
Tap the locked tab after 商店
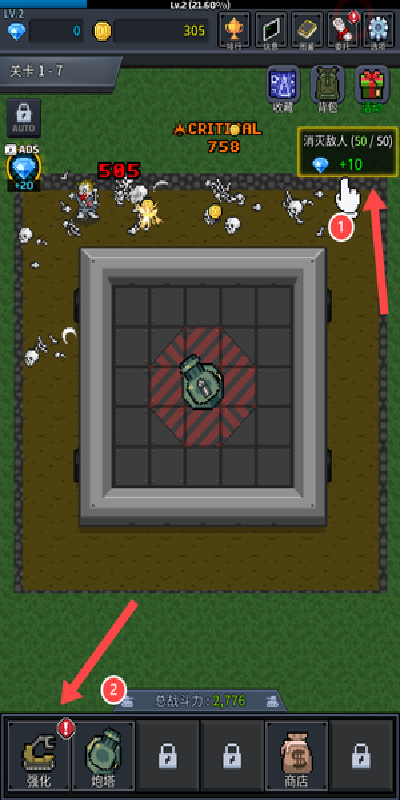tap(361, 755)
